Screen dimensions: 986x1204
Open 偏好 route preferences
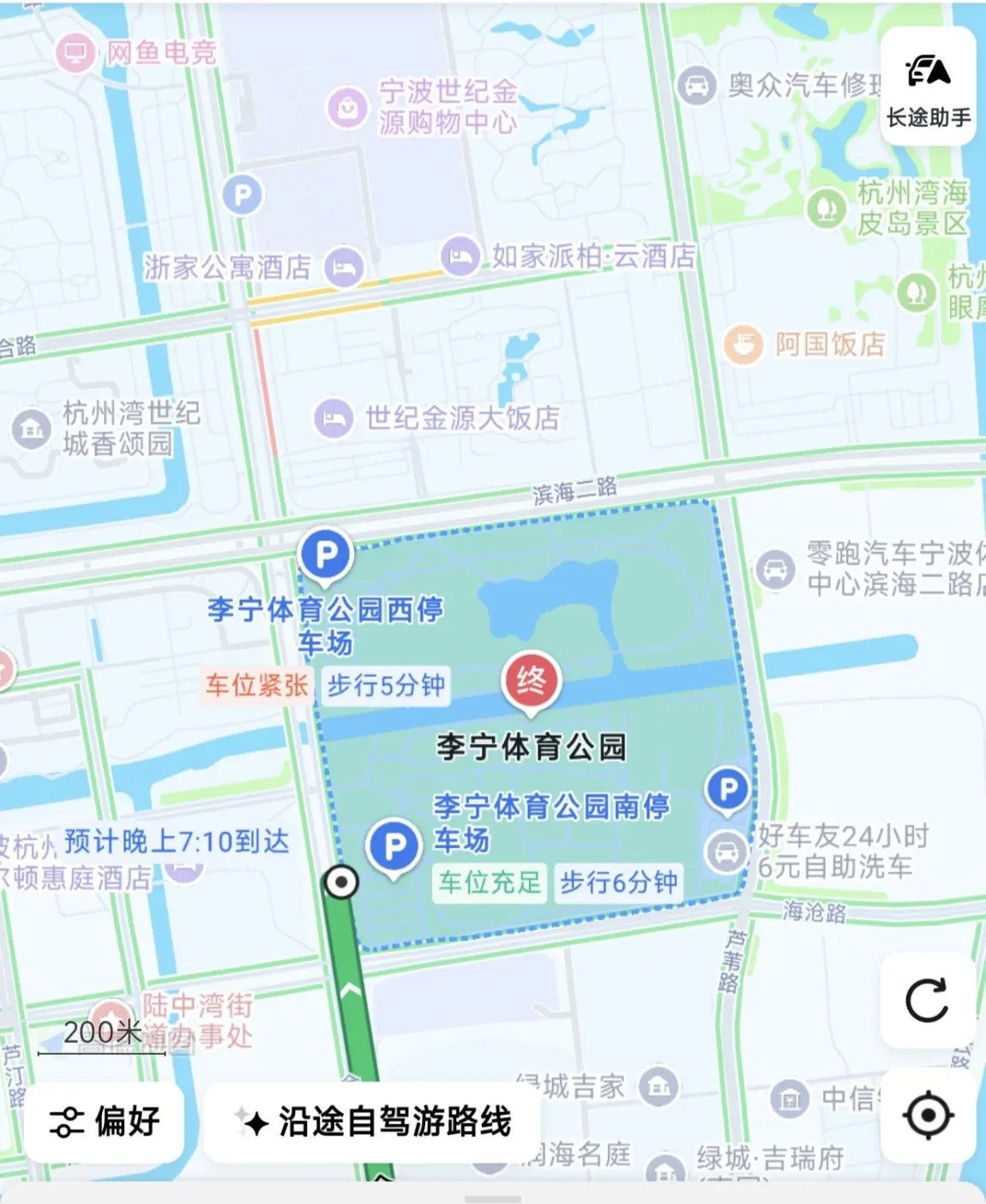[x=105, y=1122]
